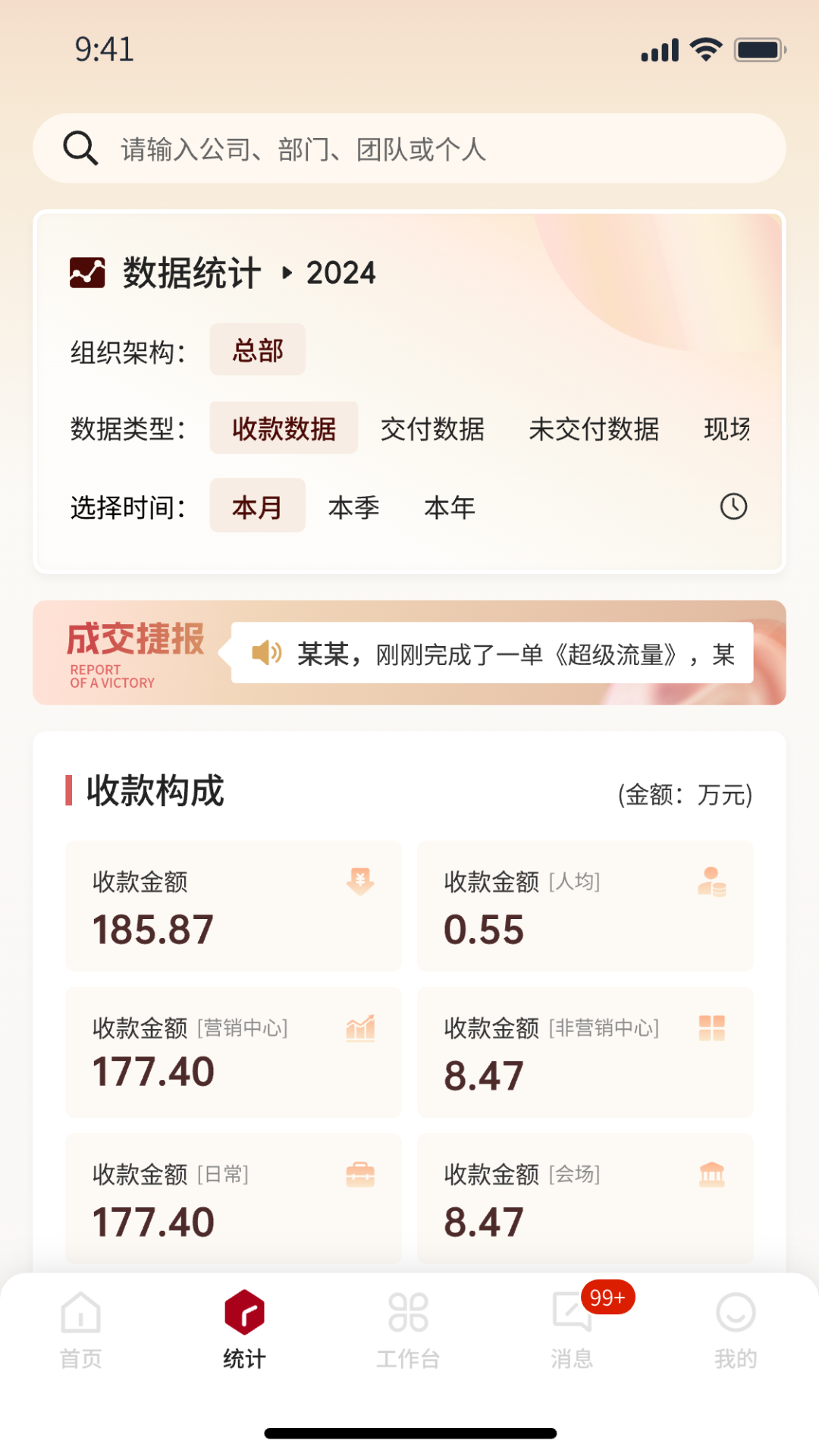Open the 收款金额 [人均] card

585,905
